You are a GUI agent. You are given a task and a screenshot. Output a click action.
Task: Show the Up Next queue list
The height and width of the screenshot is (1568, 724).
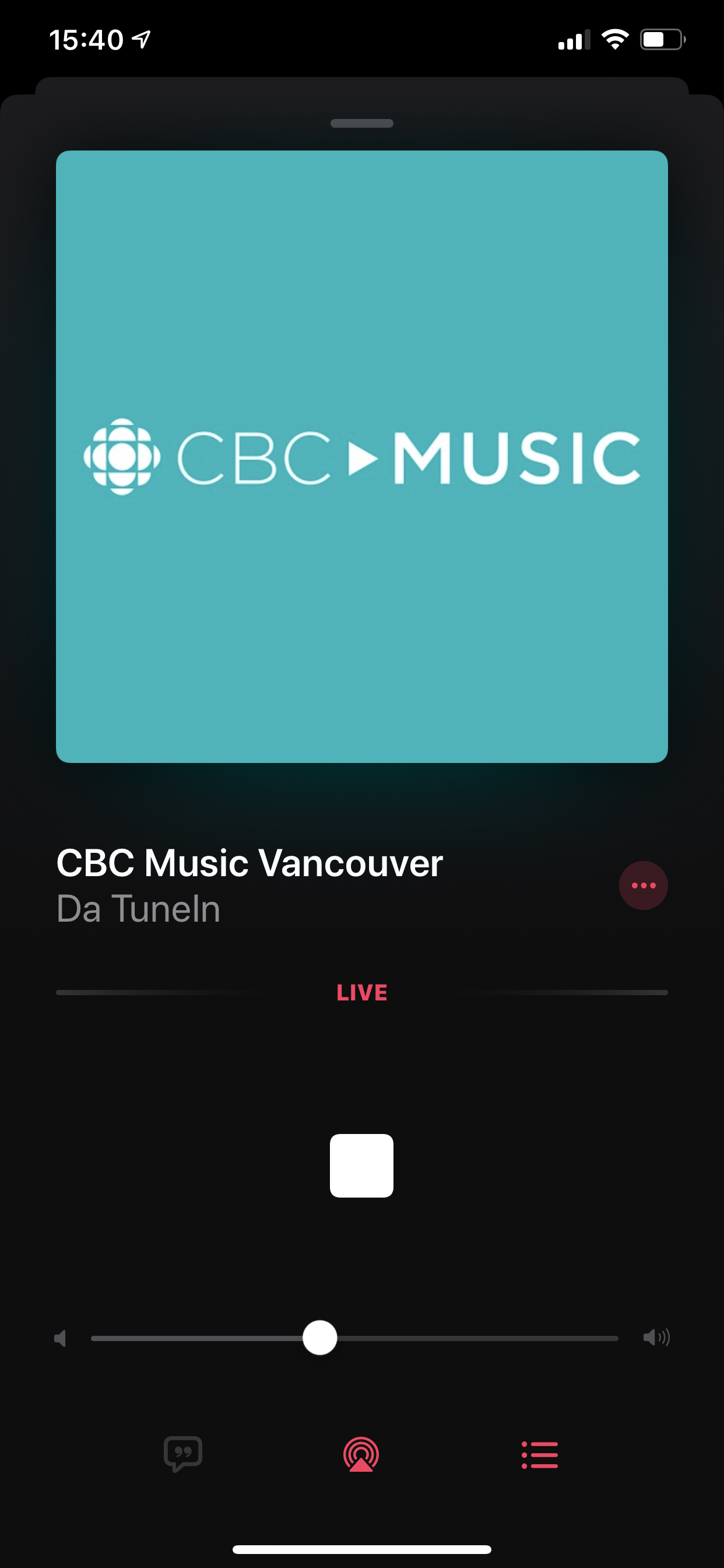pos(540,1455)
